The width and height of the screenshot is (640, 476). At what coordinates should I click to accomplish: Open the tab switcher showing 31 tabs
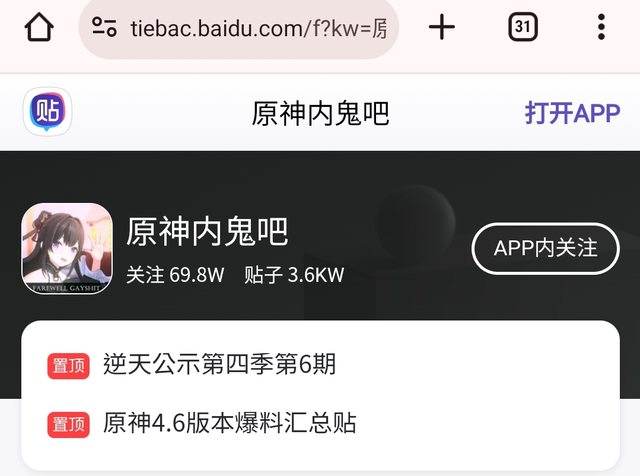tap(522, 27)
